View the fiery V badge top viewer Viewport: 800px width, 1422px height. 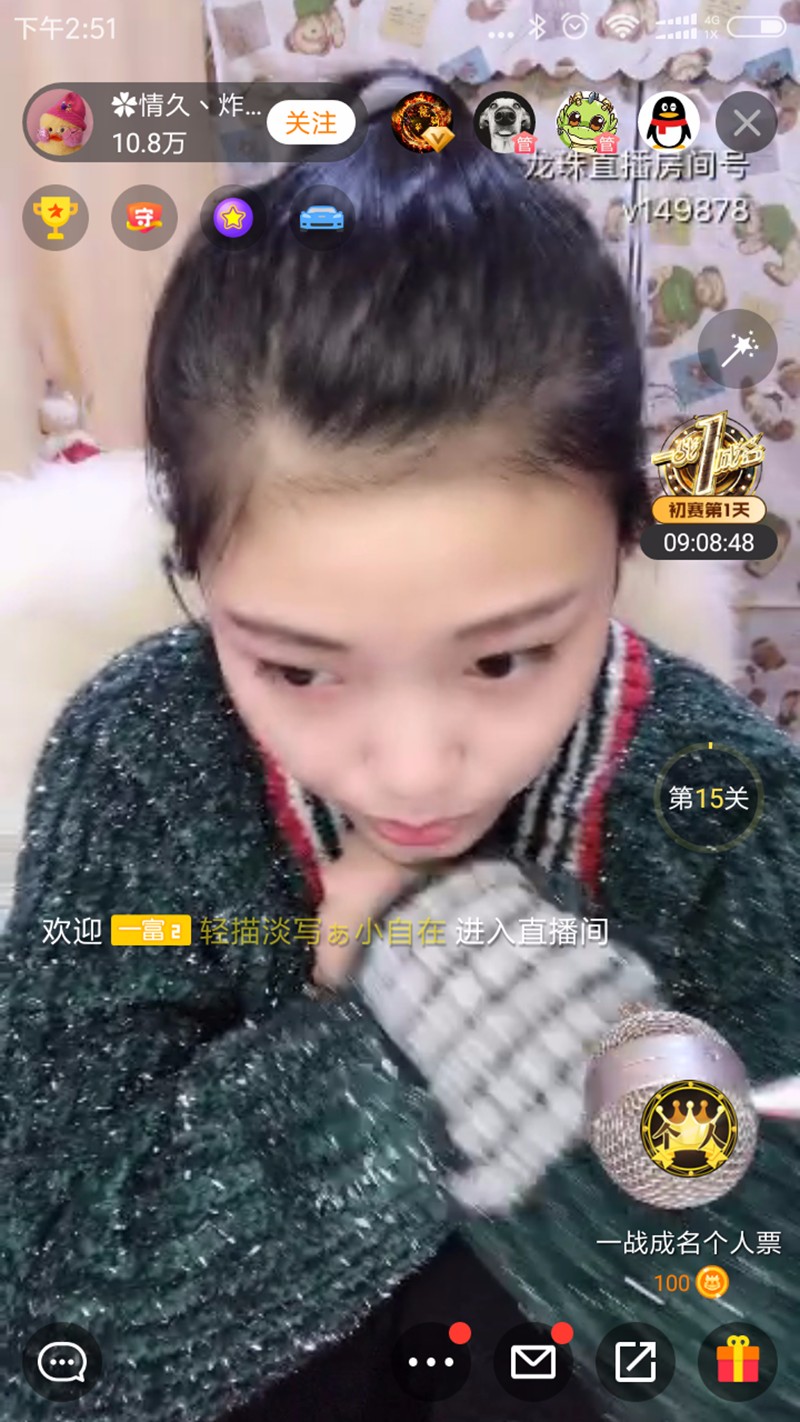click(x=422, y=122)
